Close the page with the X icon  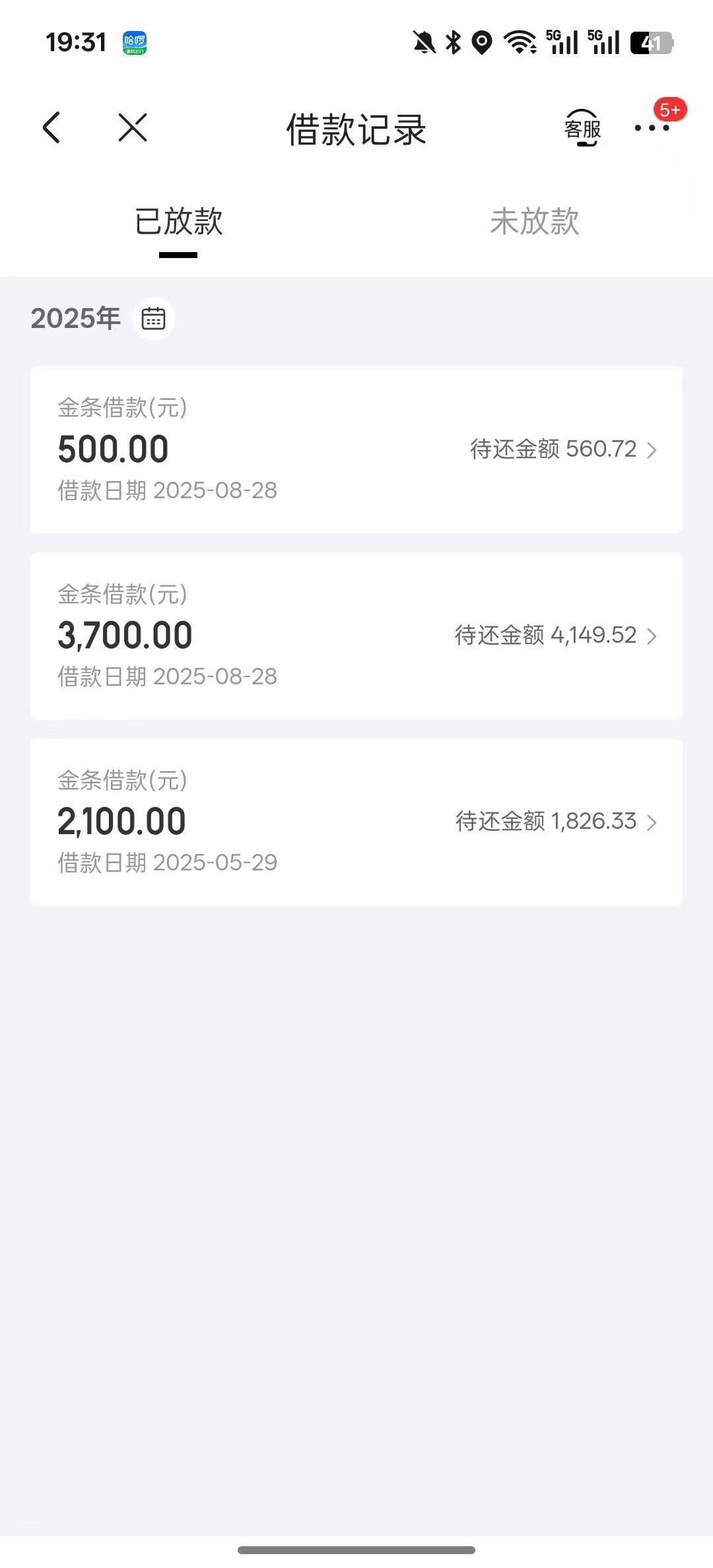coord(133,127)
